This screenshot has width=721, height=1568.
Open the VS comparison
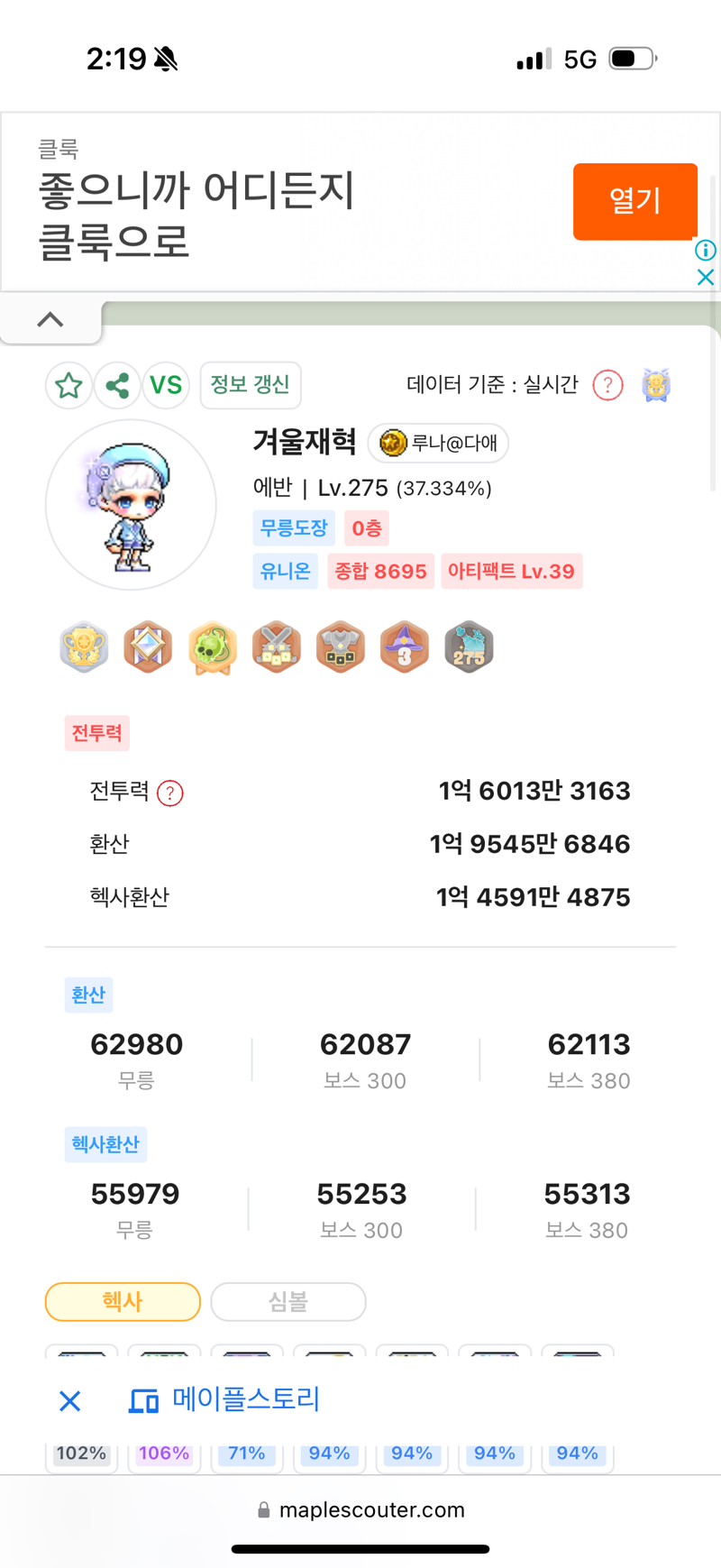tap(166, 386)
